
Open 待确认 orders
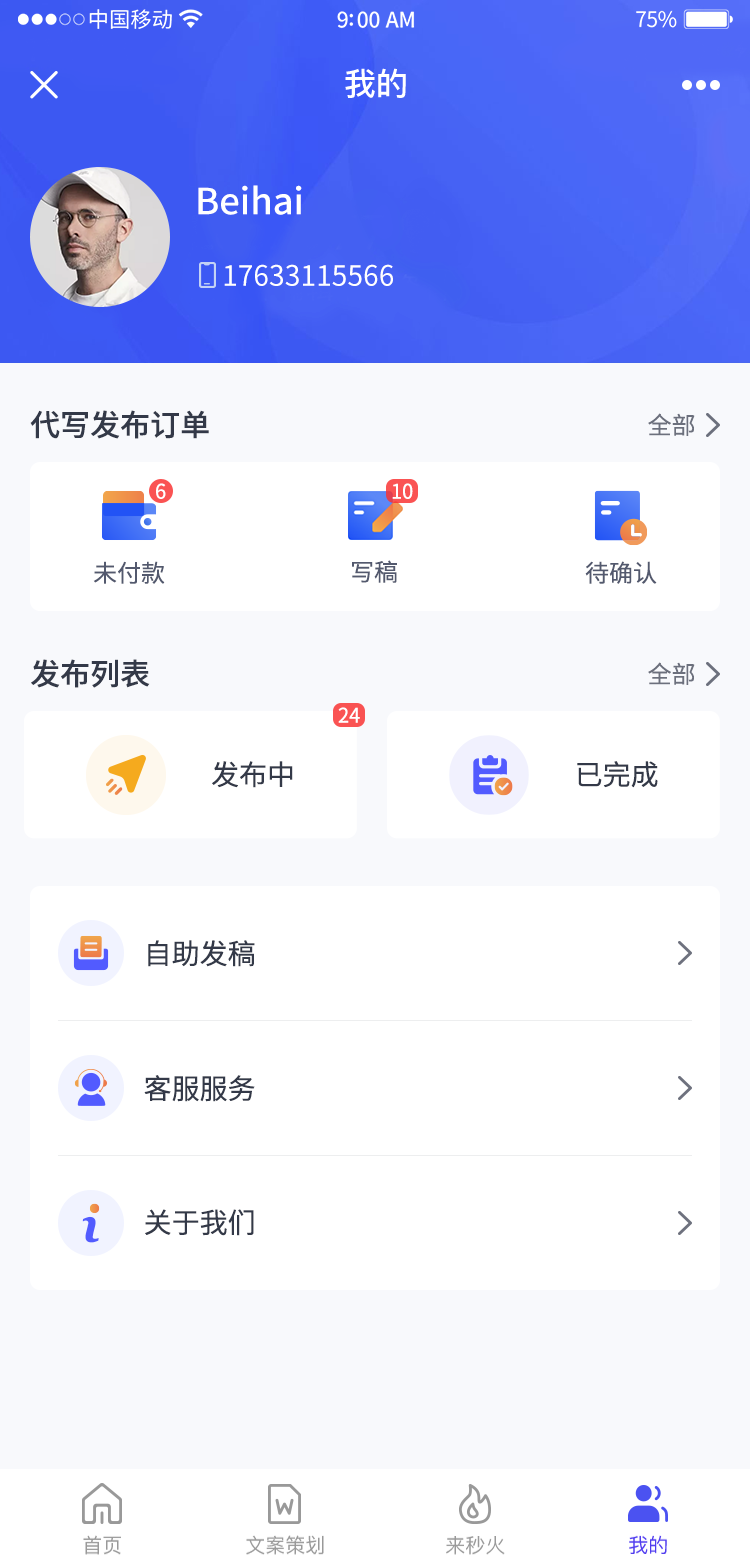pos(620,537)
